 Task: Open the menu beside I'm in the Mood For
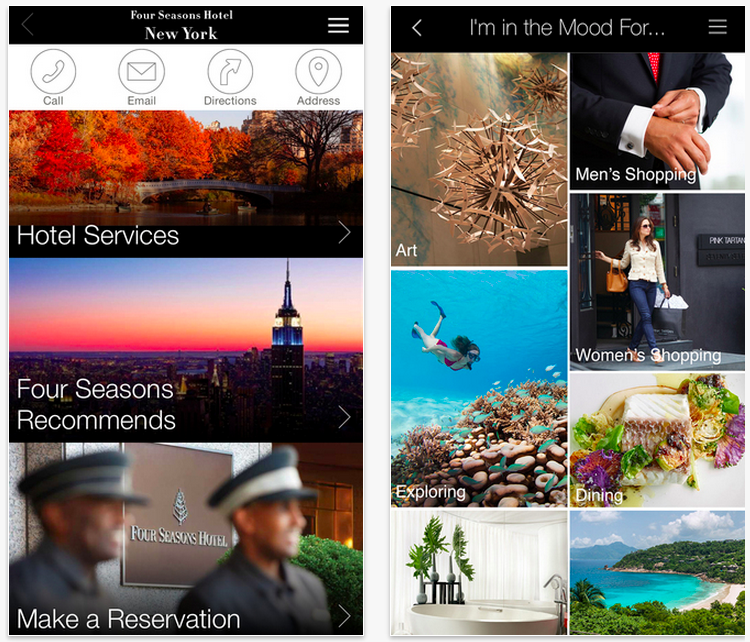[x=717, y=28]
